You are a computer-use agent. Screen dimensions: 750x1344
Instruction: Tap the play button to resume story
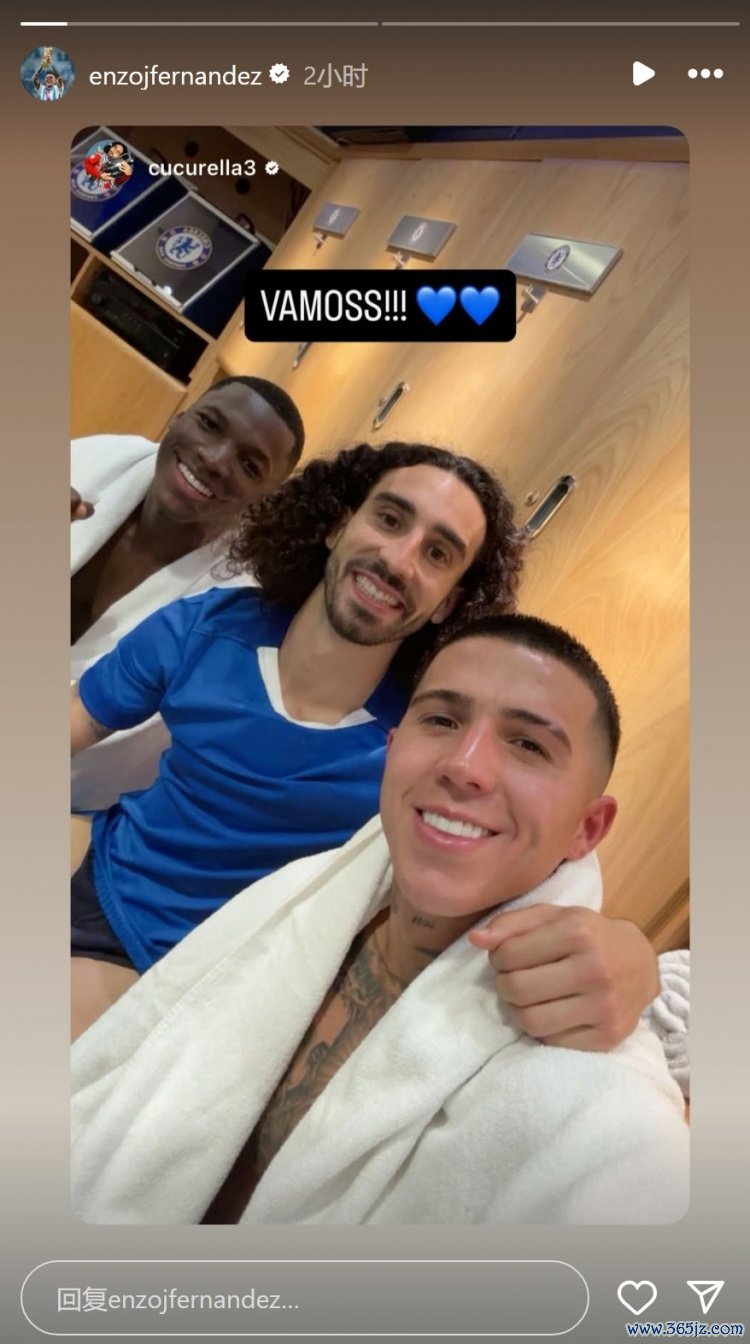coord(643,73)
